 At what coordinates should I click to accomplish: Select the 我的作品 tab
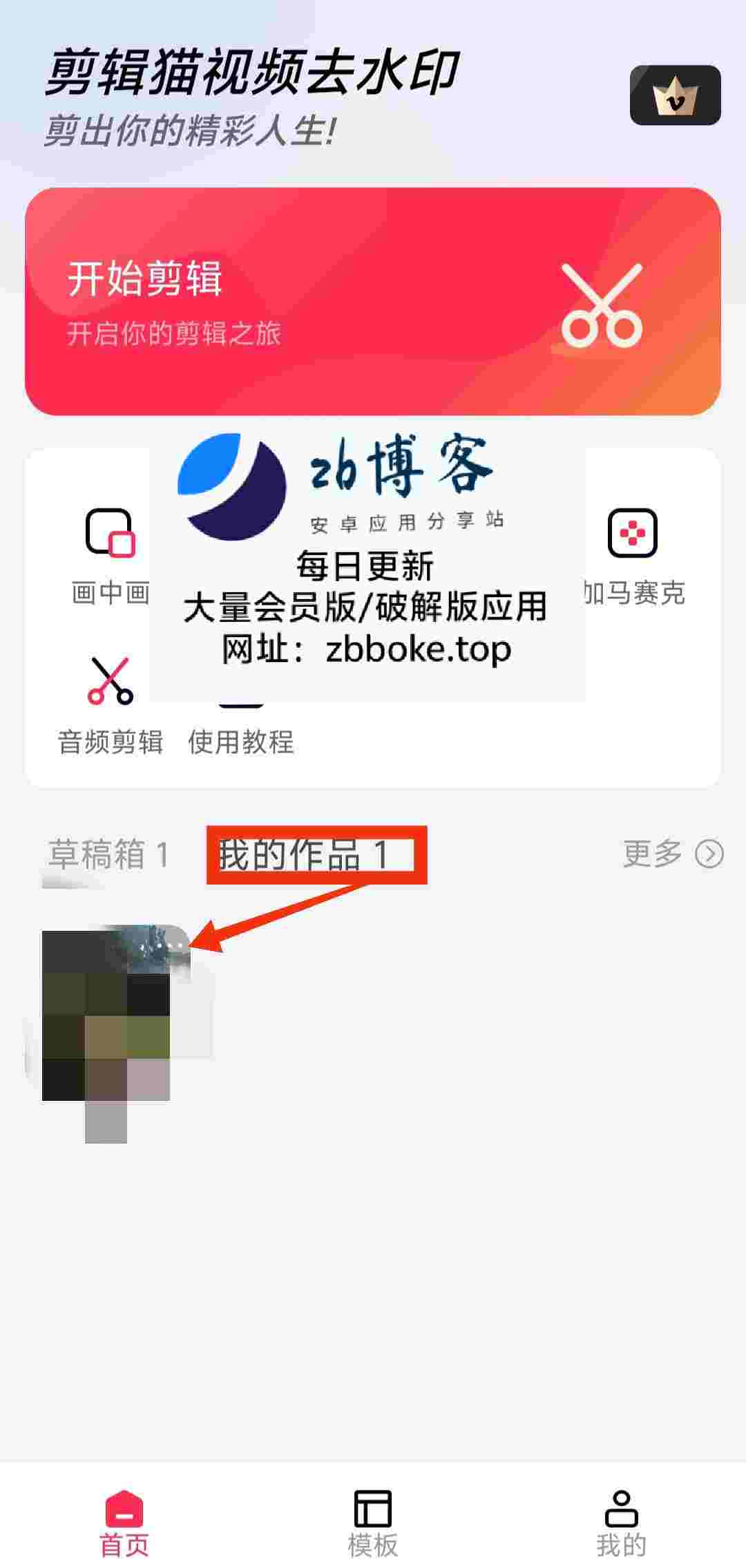[304, 855]
